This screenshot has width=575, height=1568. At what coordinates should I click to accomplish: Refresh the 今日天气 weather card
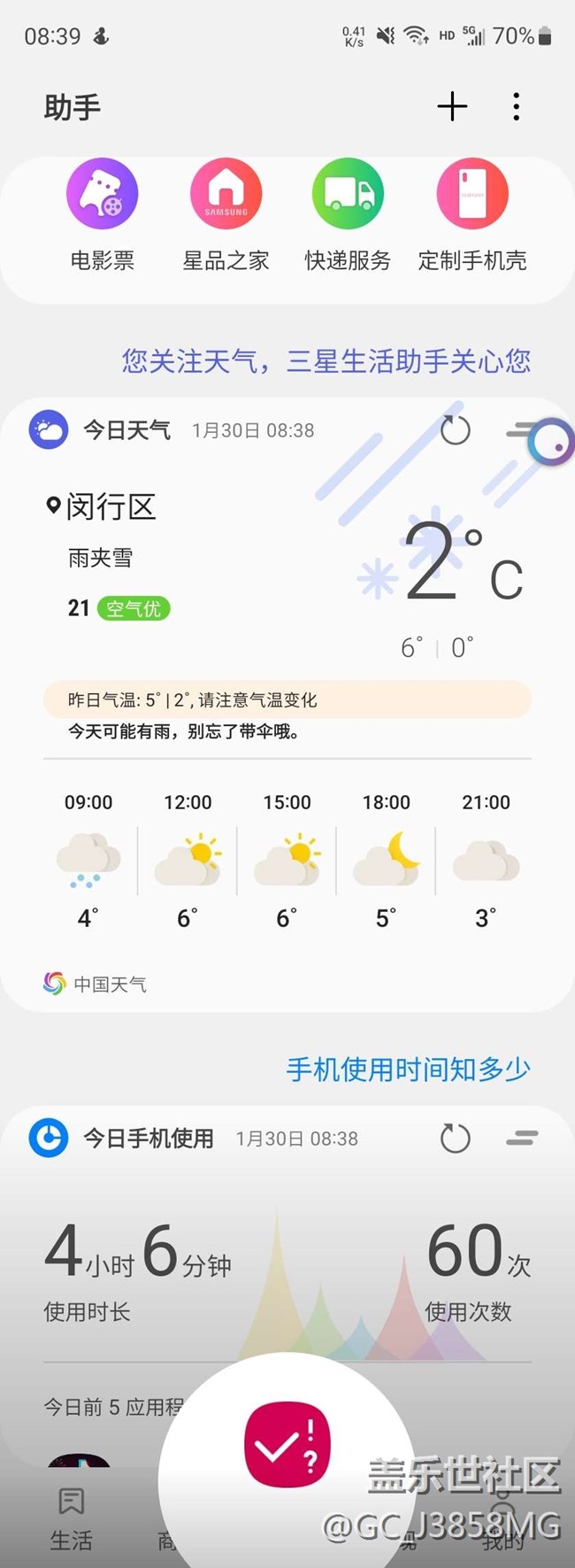tap(456, 431)
